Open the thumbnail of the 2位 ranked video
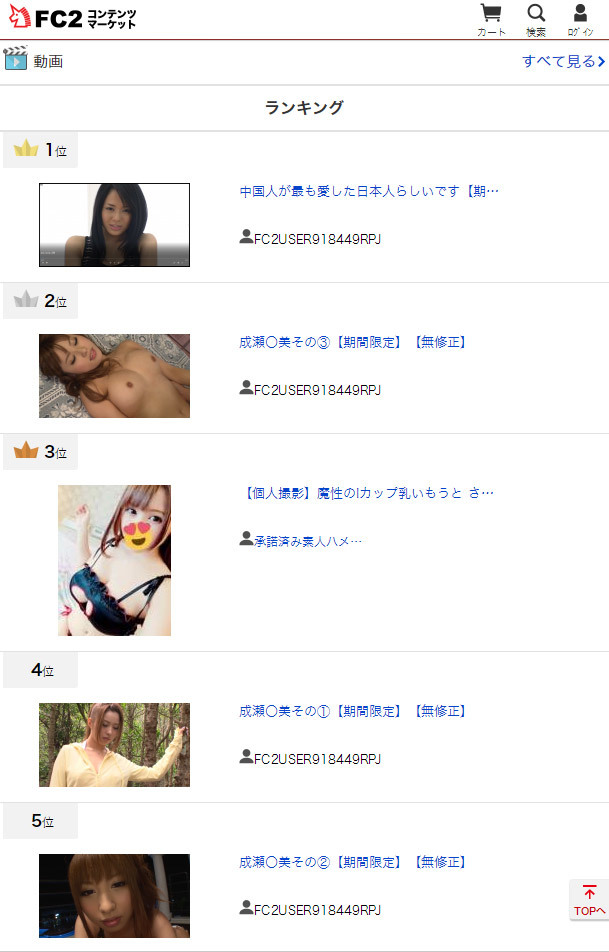Viewport: 609px width, 952px height. point(114,376)
